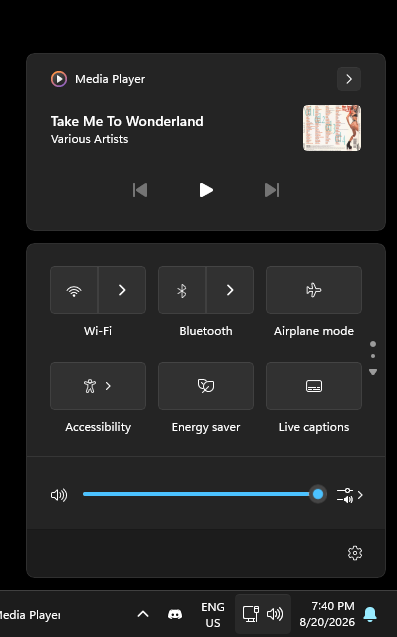Open Accessibility options

[x=98, y=386]
